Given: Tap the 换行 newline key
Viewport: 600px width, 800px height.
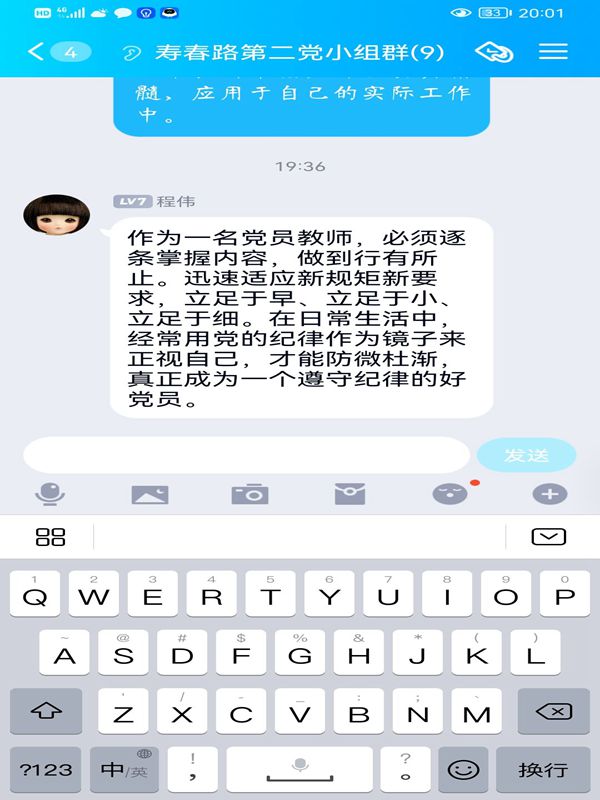Looking at the screenshot, I should [543, 770].
